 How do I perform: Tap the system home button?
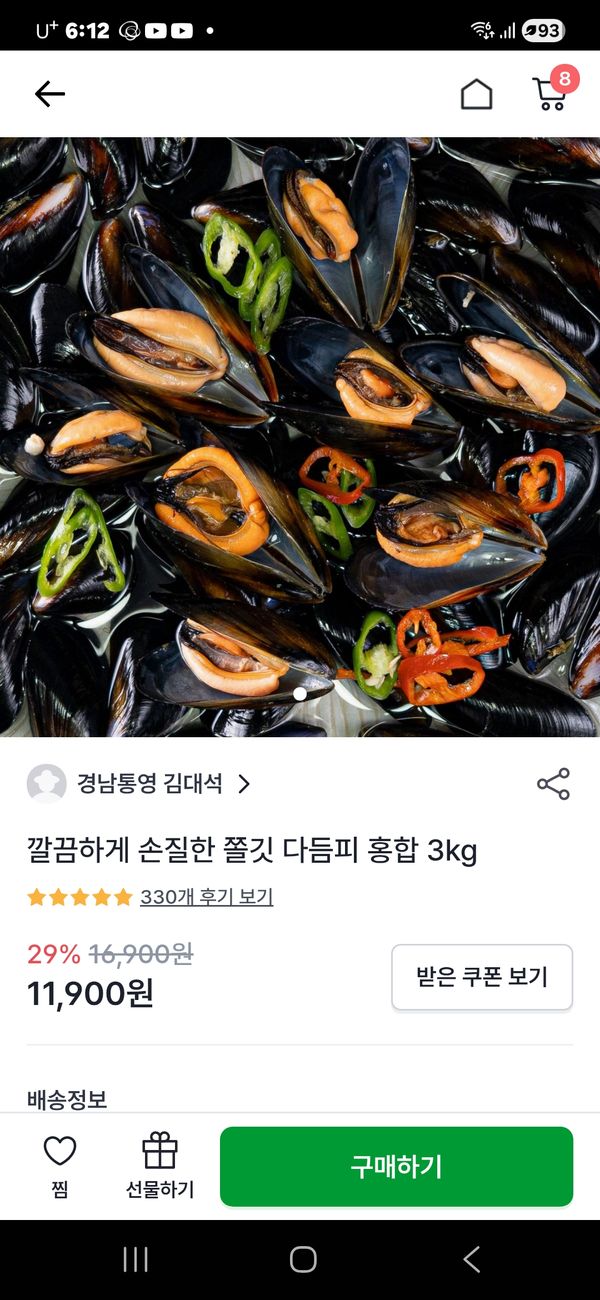pyautogui.click(x=302, y=1259)
